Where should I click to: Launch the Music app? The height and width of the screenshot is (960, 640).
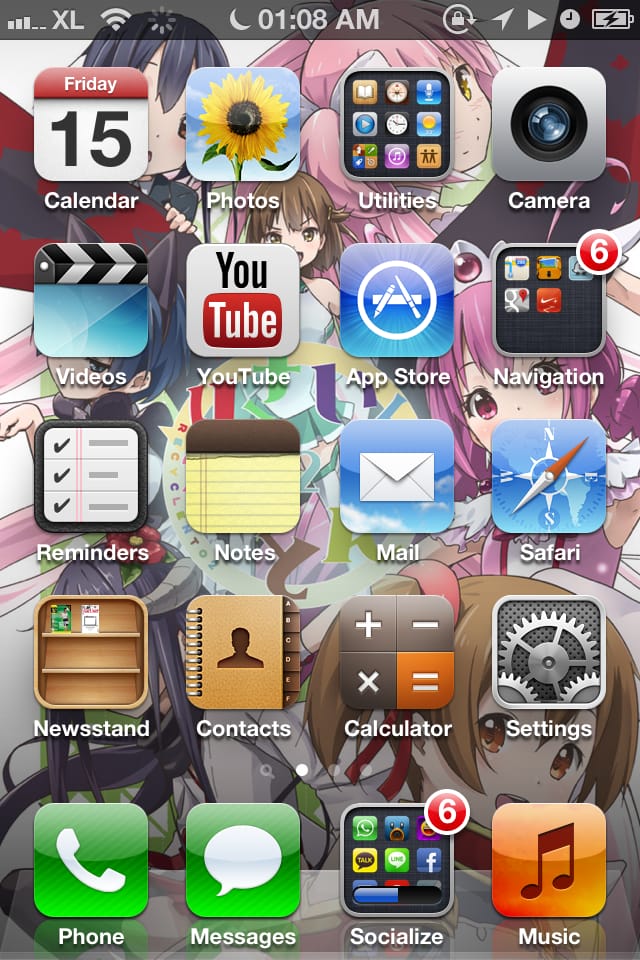coord(549,860)
